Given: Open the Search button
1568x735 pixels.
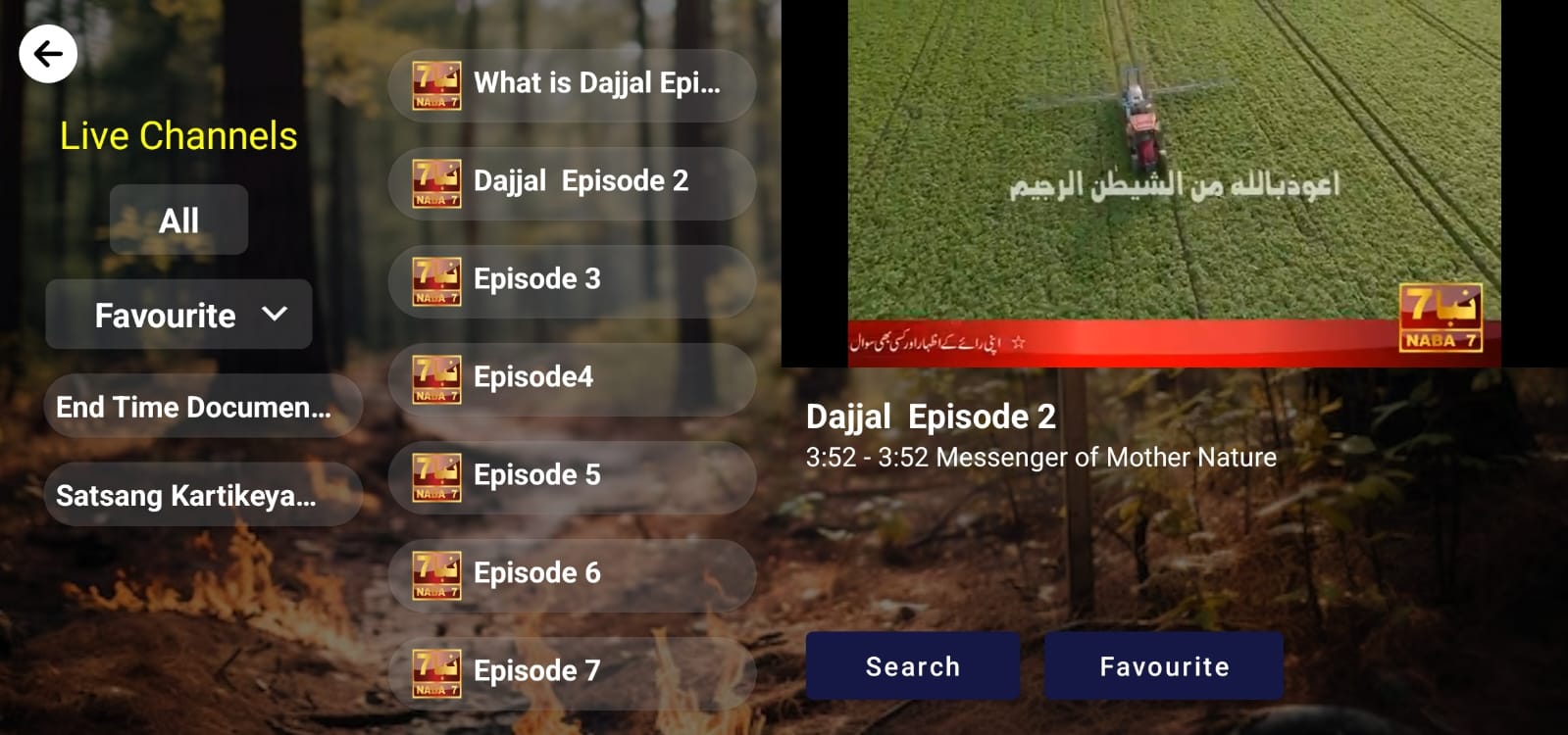Looking at the screenshot, I should point(912,666).
